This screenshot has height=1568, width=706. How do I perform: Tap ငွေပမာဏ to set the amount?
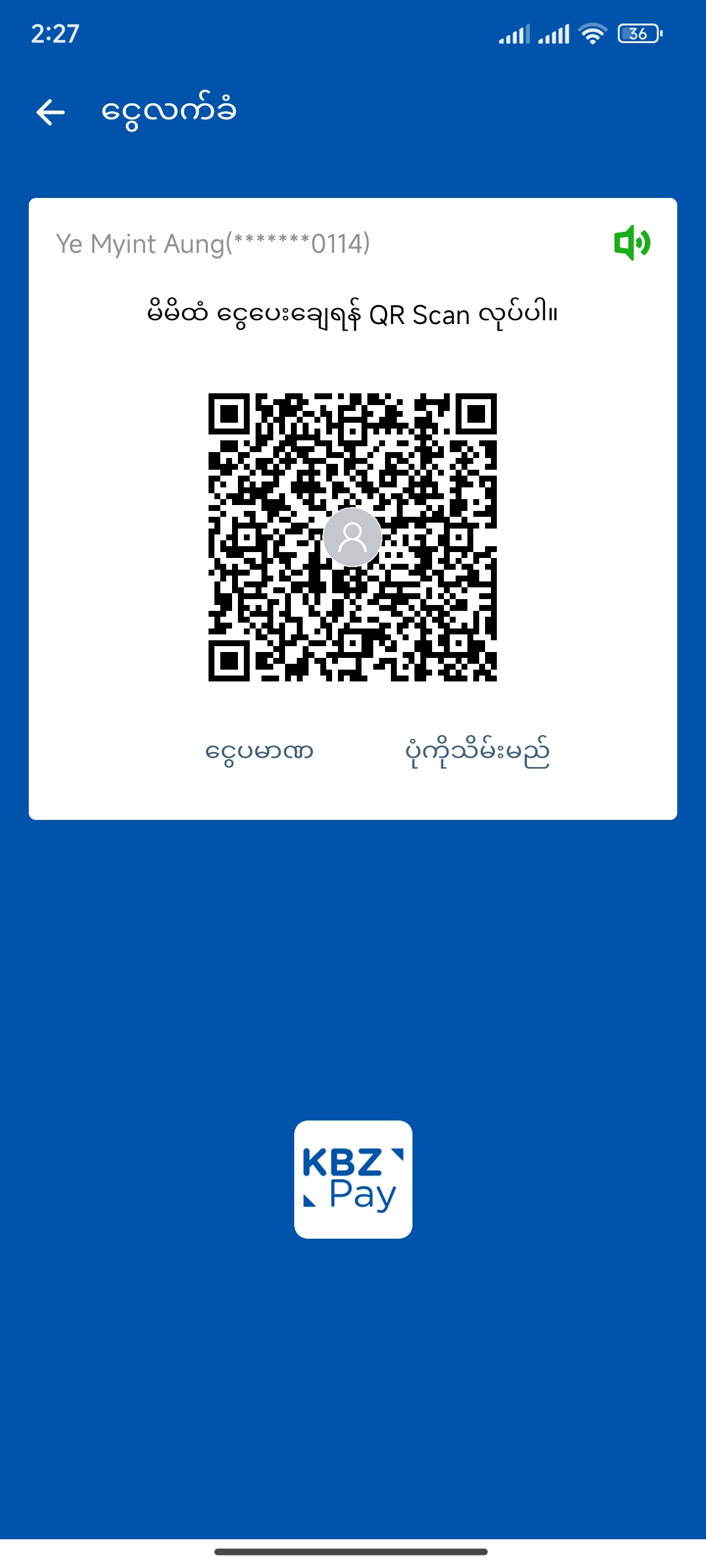[x=259, y=752]
